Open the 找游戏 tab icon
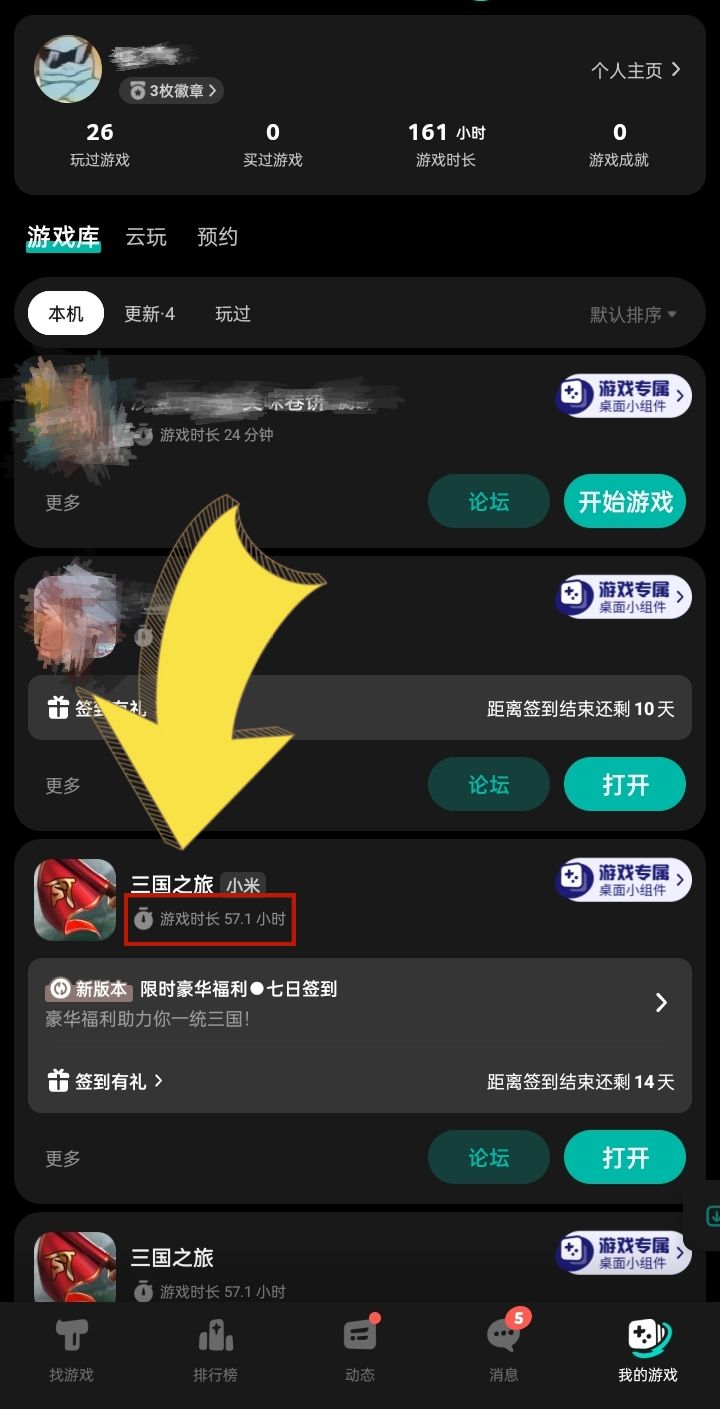The image size is (720, 1409). 70,1350
